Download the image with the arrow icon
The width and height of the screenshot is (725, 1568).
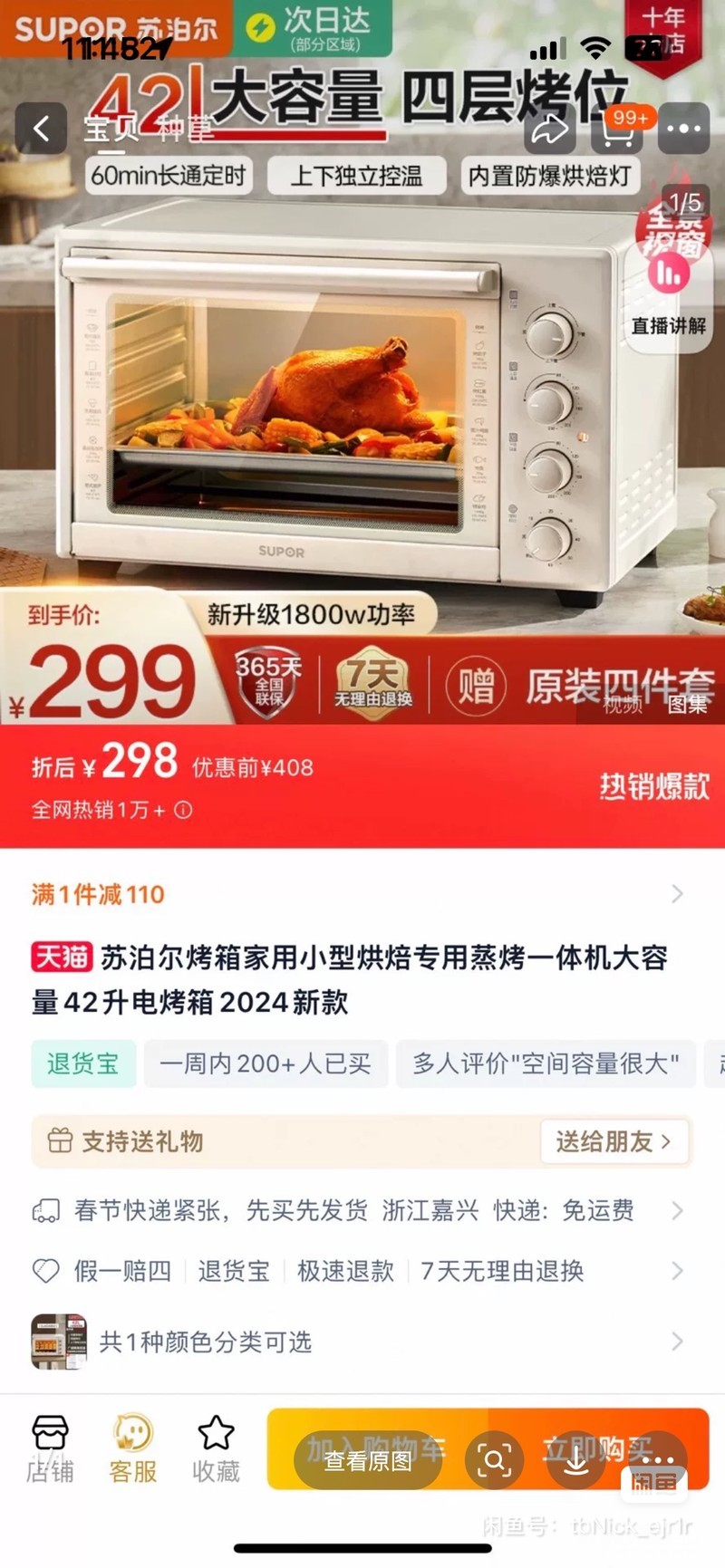pos(576,1460)
